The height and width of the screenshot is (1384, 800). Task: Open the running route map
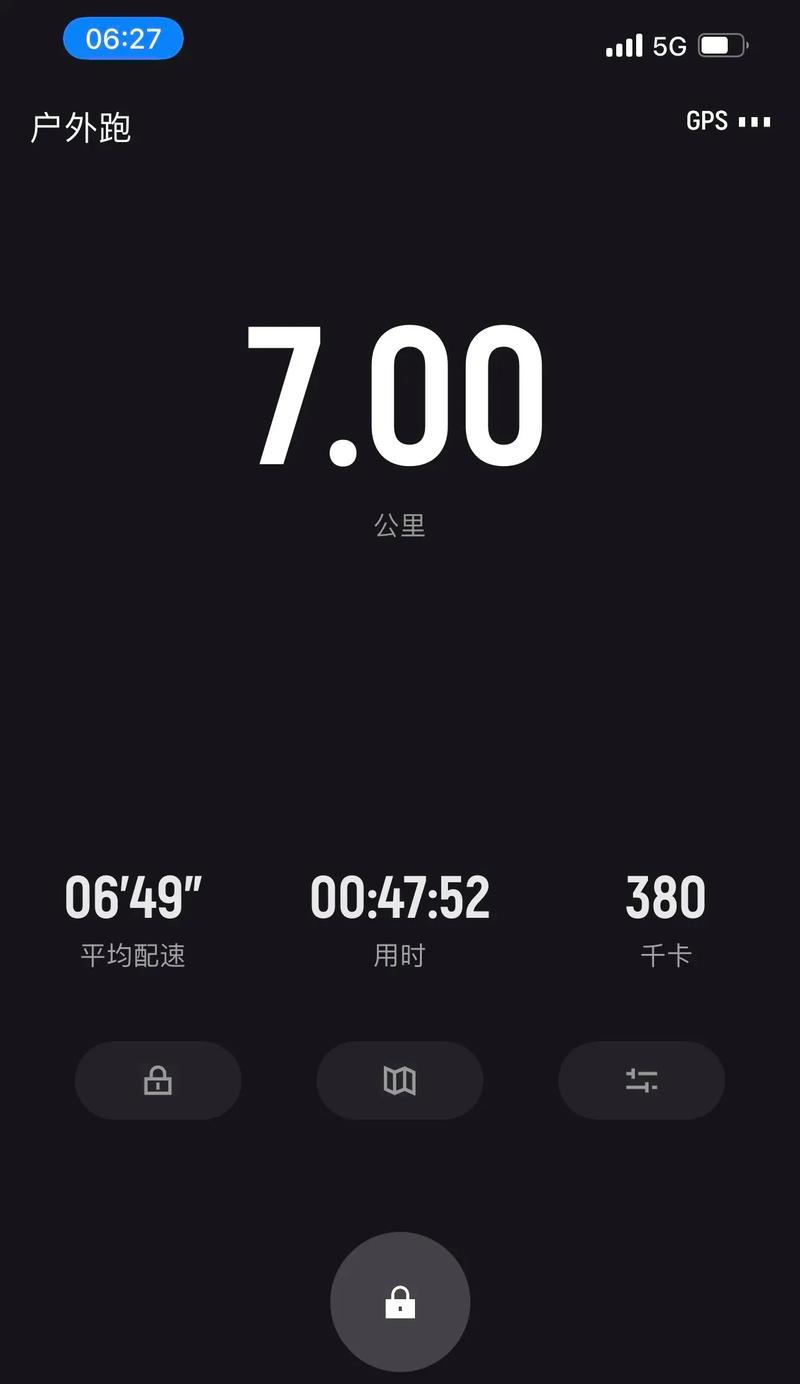(400, 1080)
